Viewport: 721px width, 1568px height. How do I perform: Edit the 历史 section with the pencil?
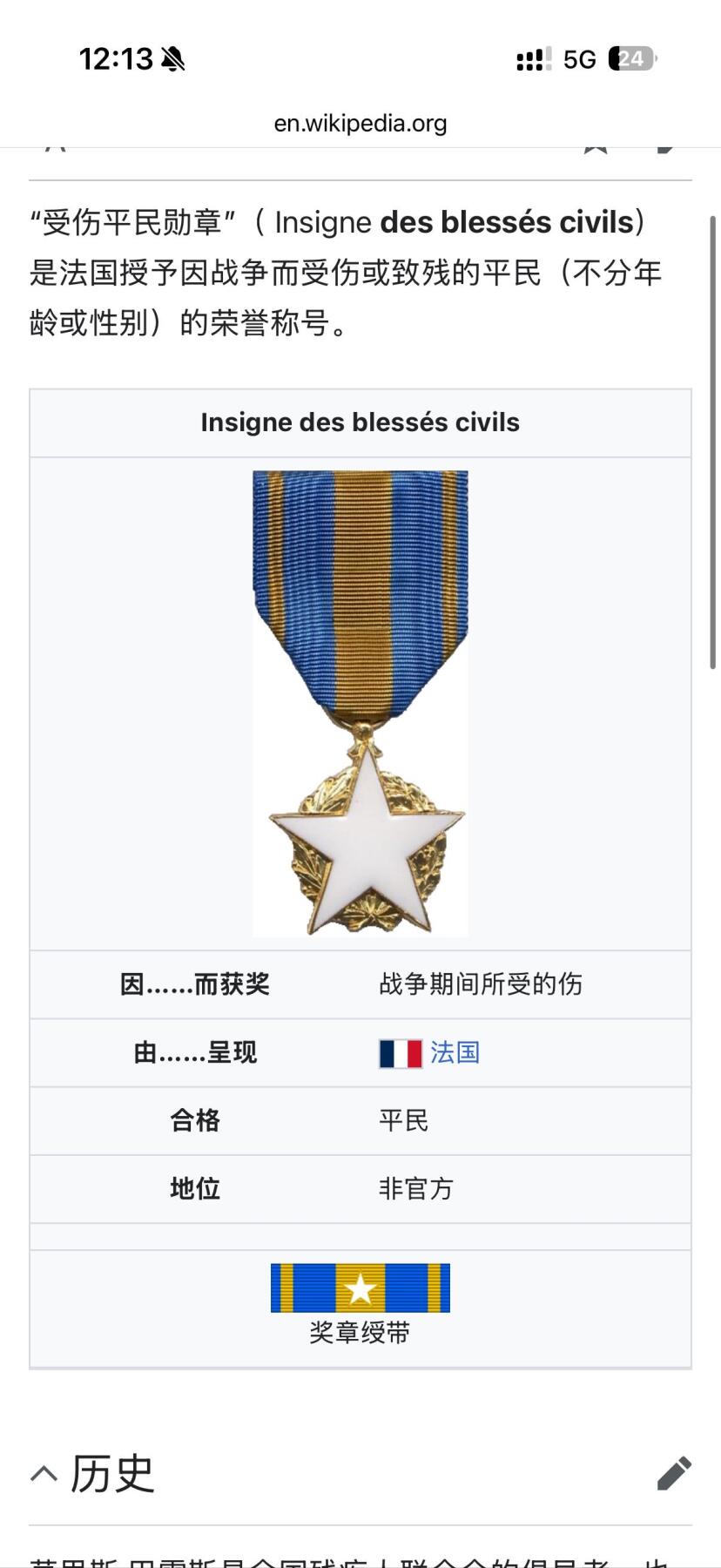pyautogui.click(x=673, y=1474)
